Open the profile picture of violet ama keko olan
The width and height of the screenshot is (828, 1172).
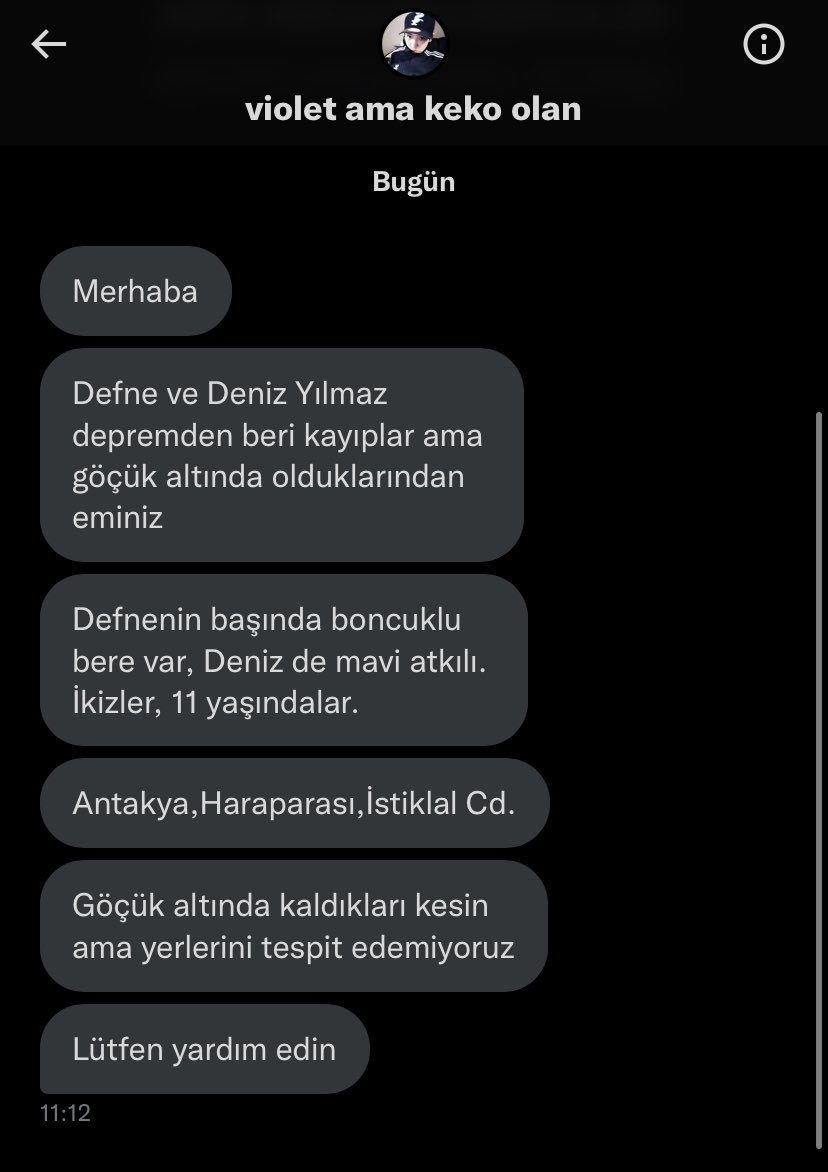pyautogui.click(x=414, y=44)
